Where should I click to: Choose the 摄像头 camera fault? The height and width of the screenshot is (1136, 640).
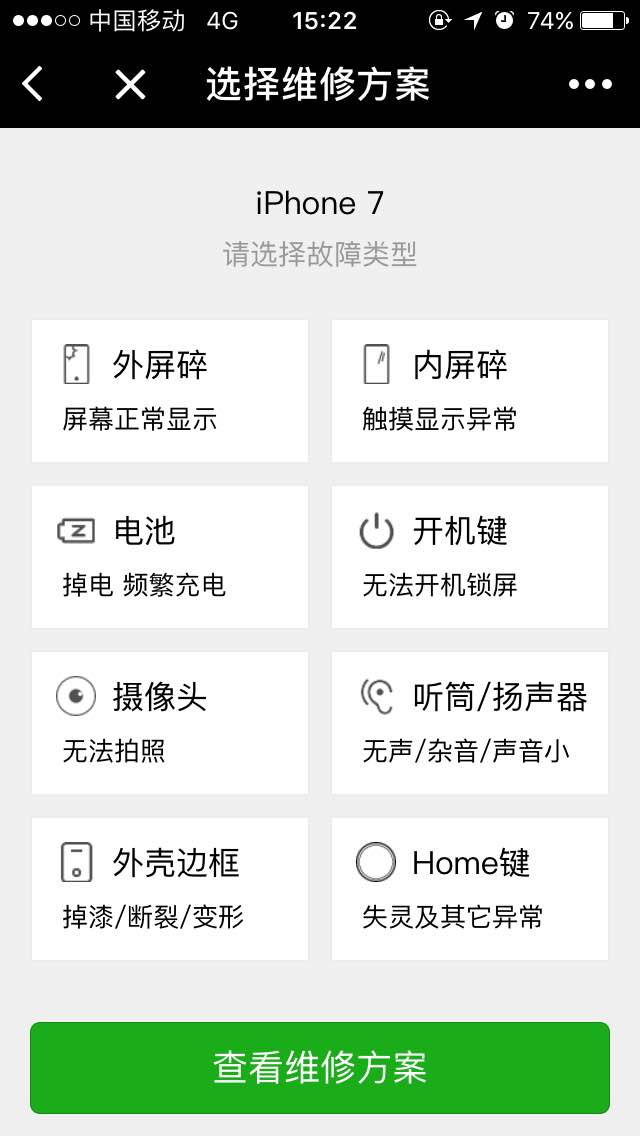170,723
